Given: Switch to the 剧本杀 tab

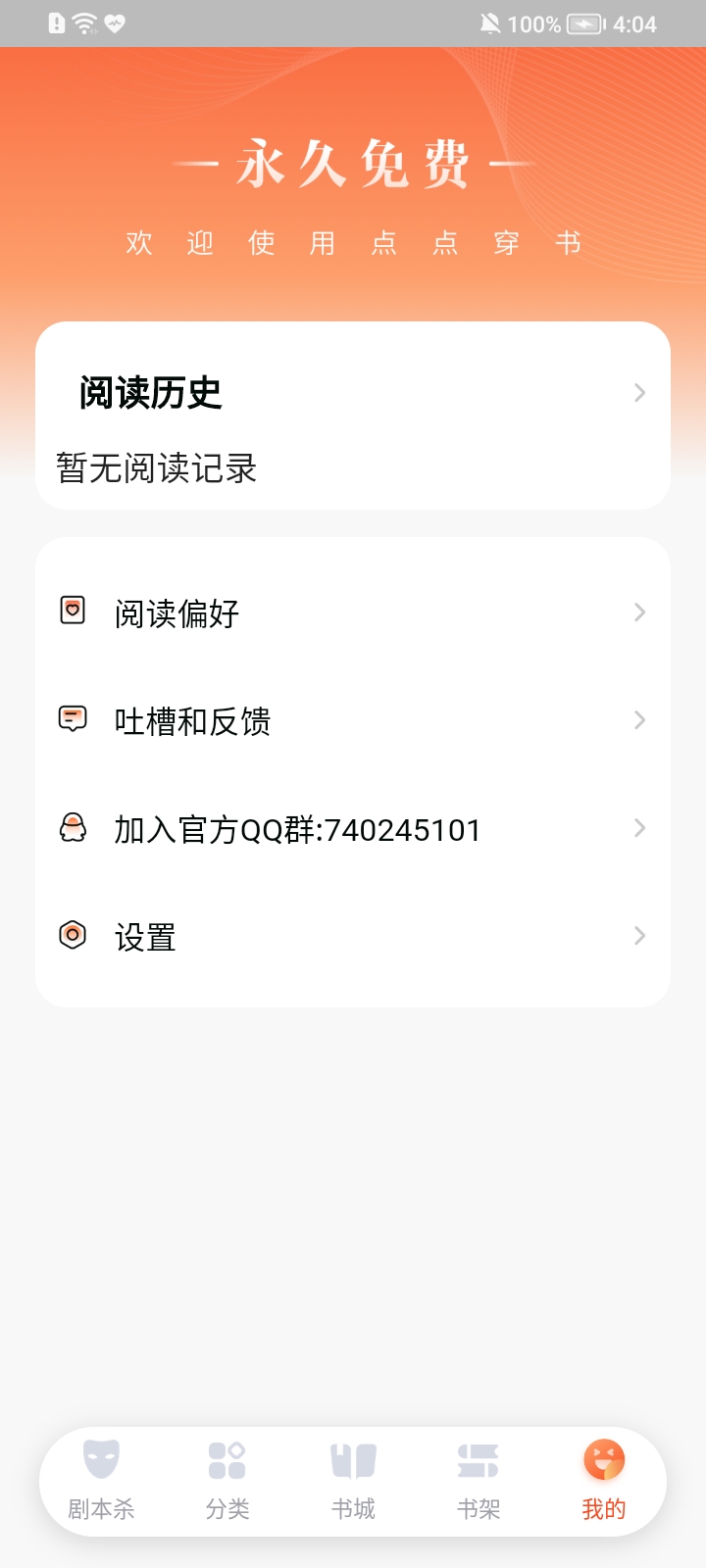Looking at the screenshot, I should coord(100,1482).
